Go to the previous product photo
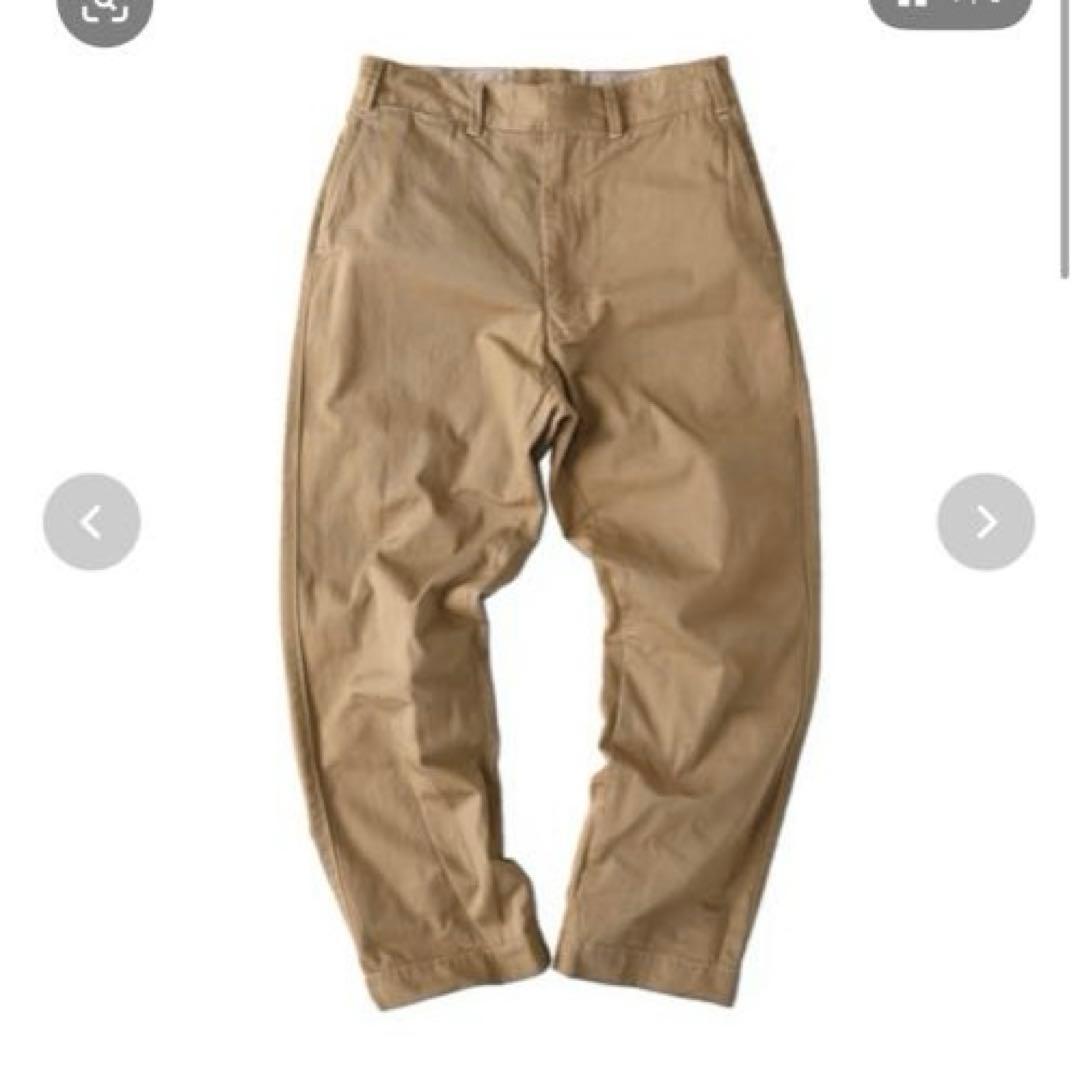Viewport: 1080px width, 1080px height. [92, 522]
